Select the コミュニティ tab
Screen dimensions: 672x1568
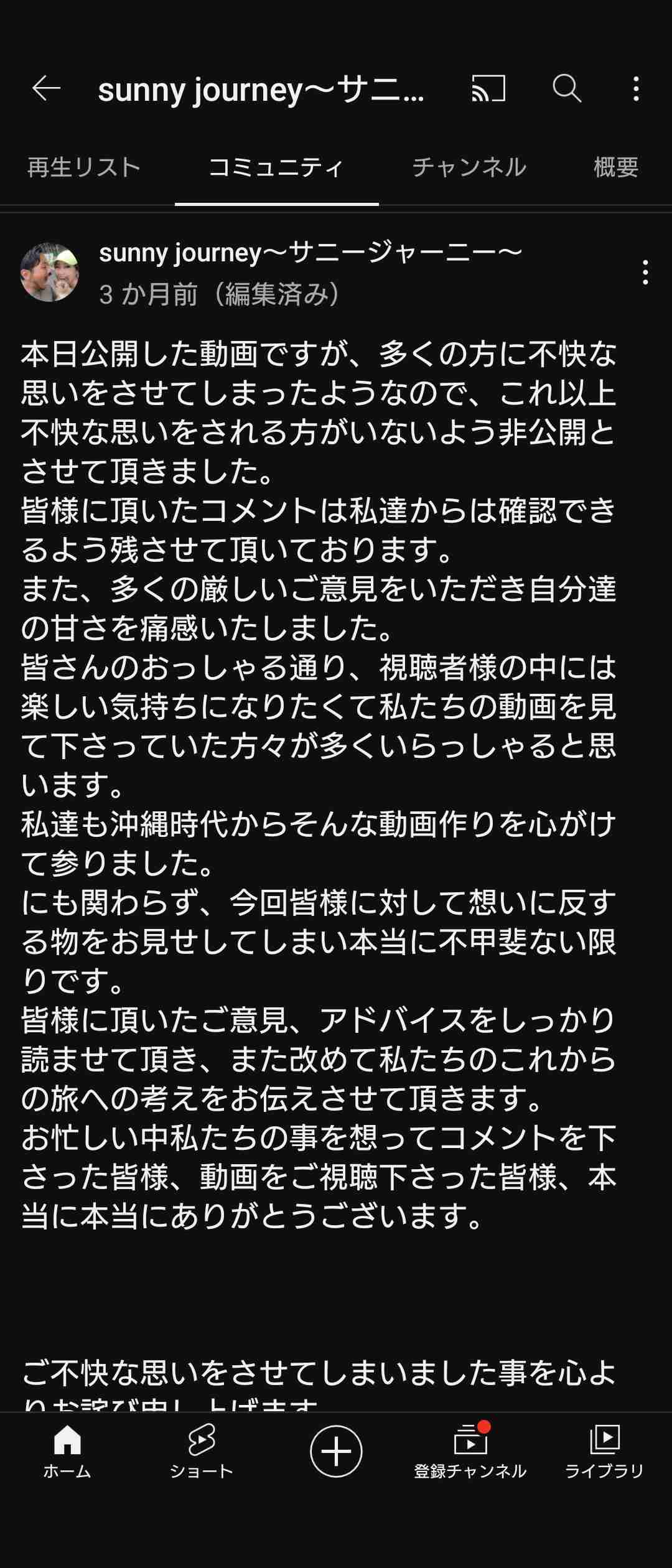pos(276,167)
